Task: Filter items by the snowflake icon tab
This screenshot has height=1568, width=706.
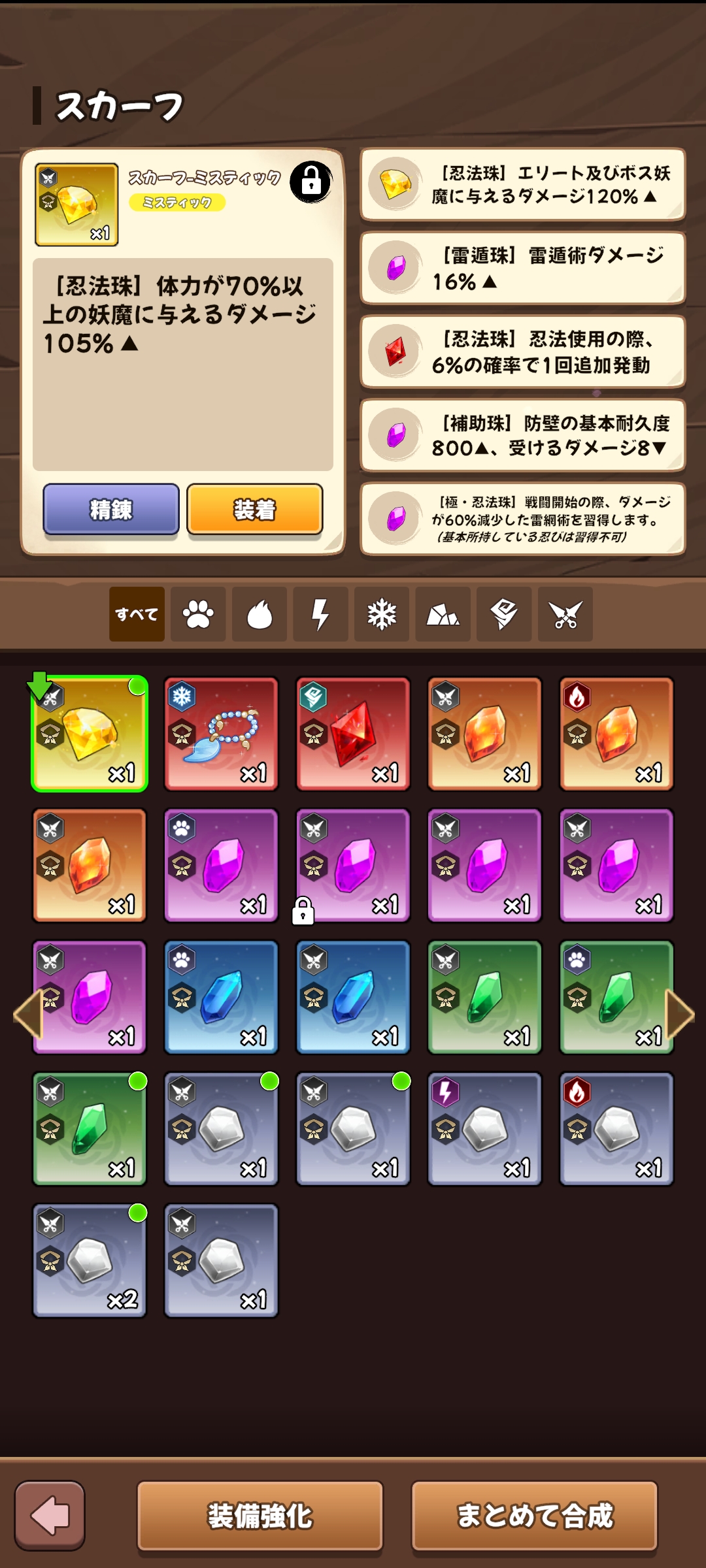Action: 382,614
